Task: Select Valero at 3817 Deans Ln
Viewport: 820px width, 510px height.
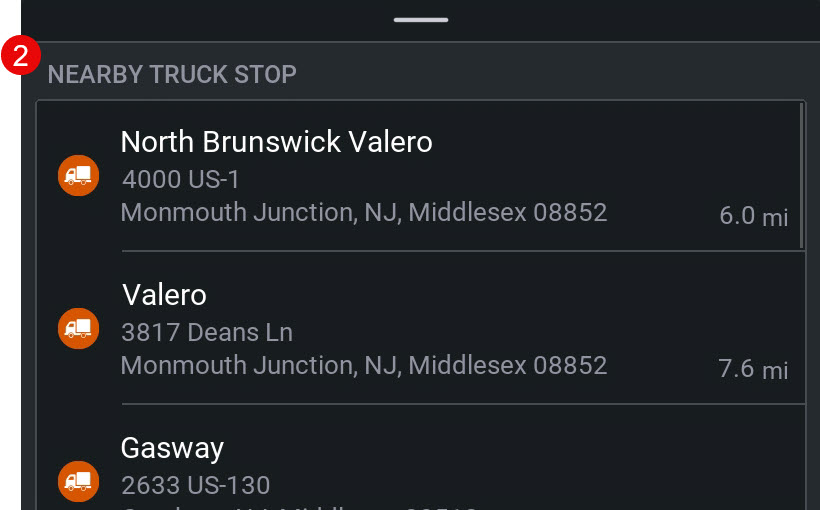Action: [420, 329]
